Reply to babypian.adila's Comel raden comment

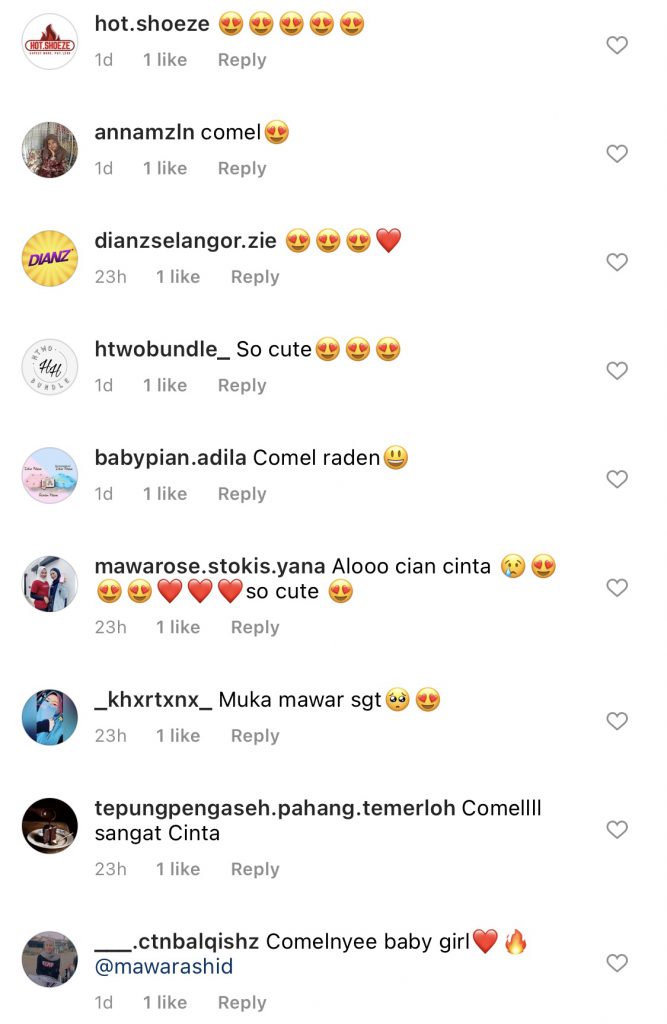click(x=242, y=493)
